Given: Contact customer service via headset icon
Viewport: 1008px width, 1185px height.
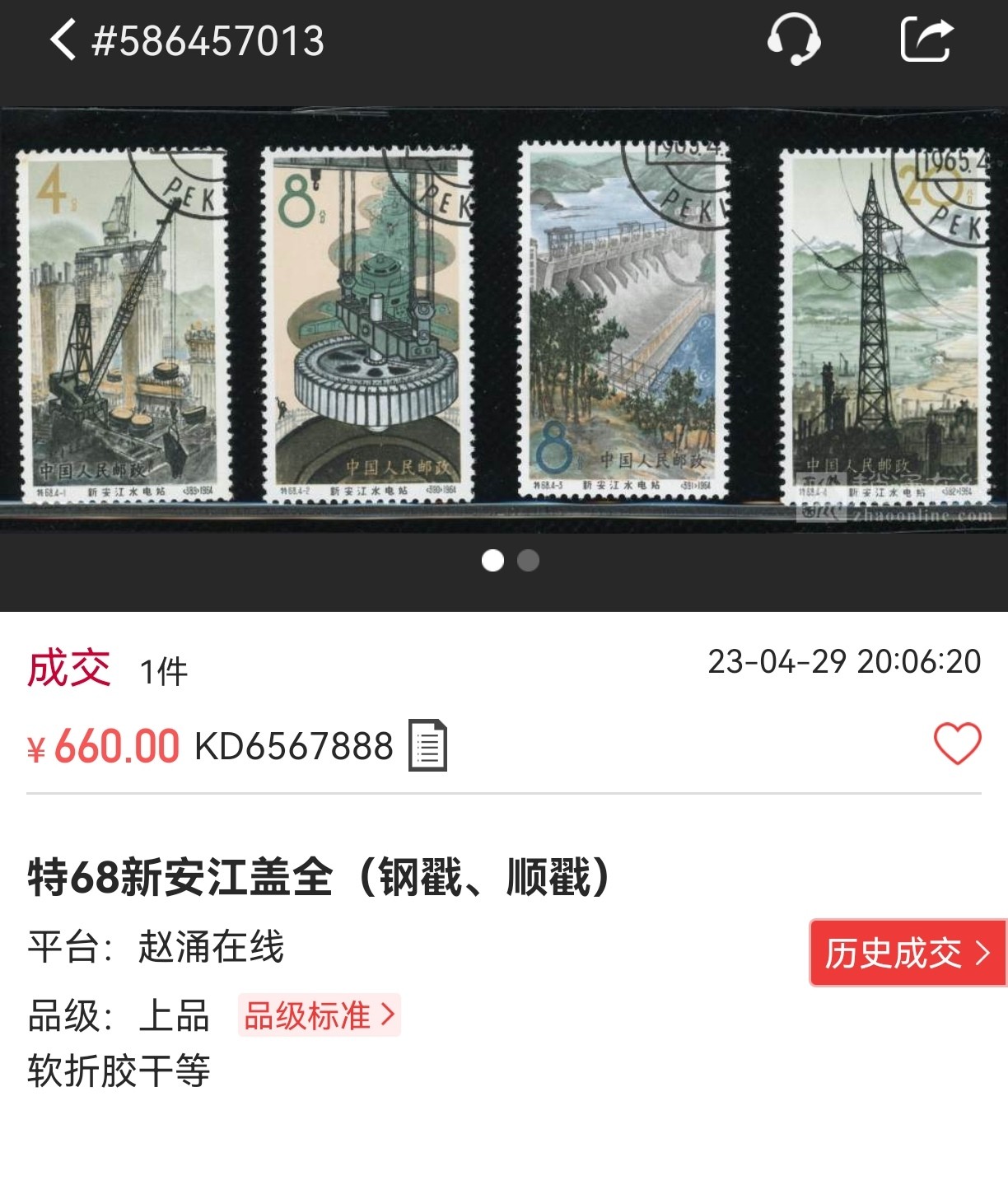Looking at the screenshot, I should click(x=793, y=40).
